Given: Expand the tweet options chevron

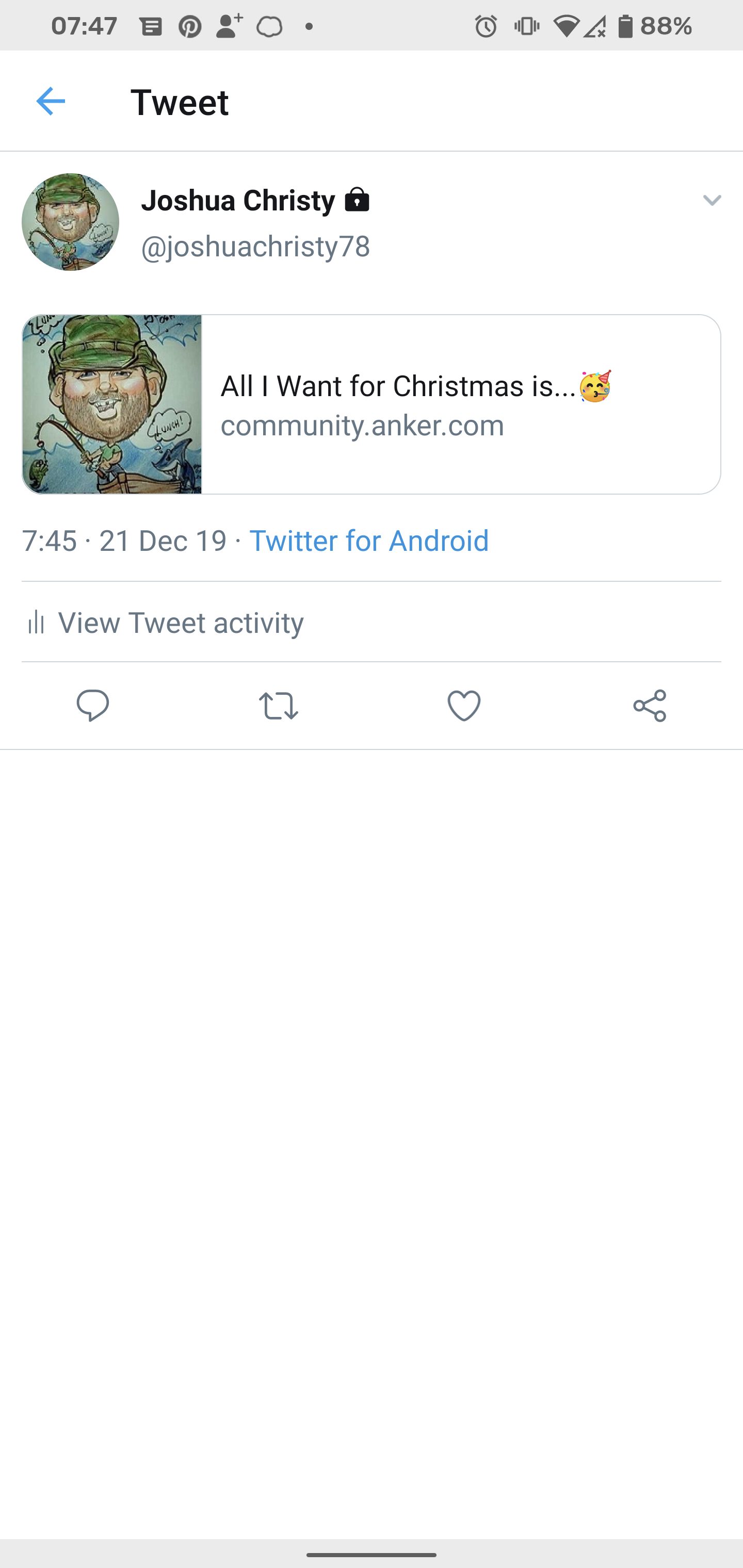Looking at the screenshot, I should [x=712, y=200].
